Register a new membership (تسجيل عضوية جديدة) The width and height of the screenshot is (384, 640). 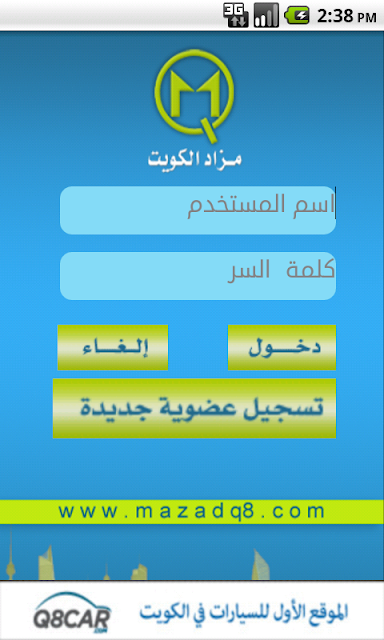click(x=194, y=408)
